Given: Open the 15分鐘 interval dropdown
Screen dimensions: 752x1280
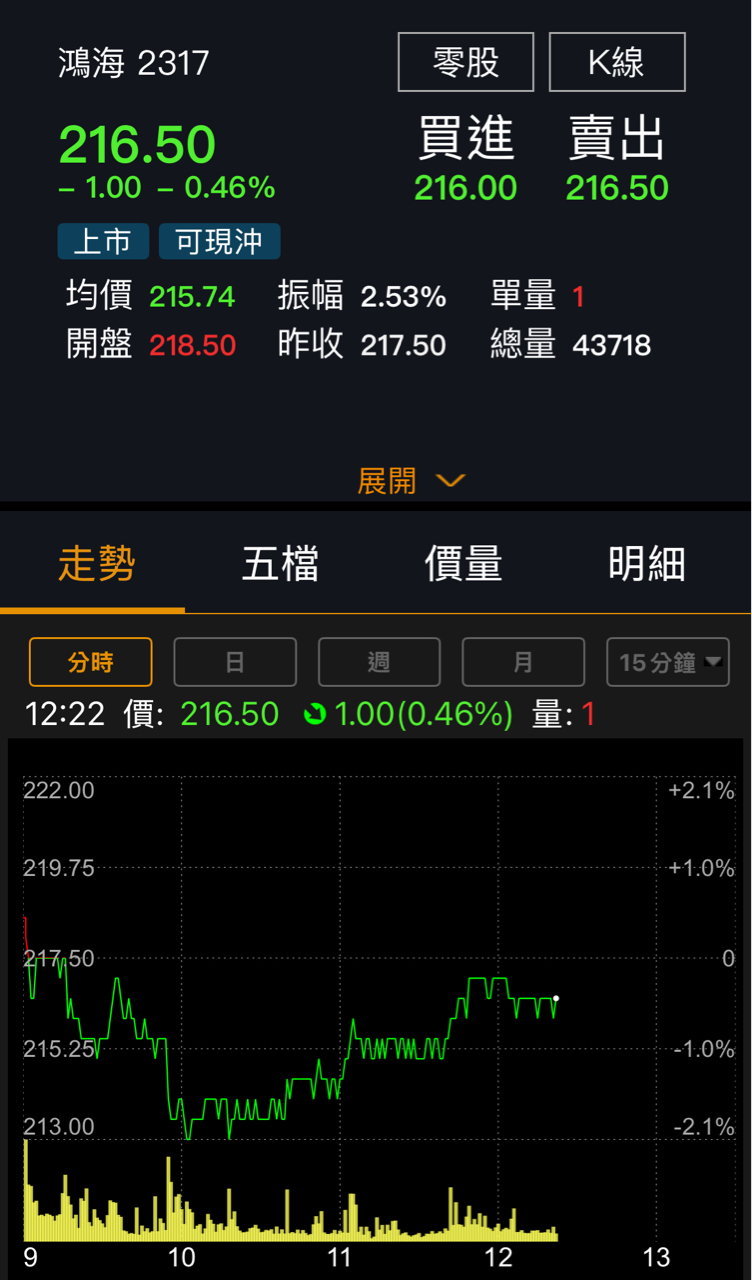Looking at the screenshot, I should 668,662.
